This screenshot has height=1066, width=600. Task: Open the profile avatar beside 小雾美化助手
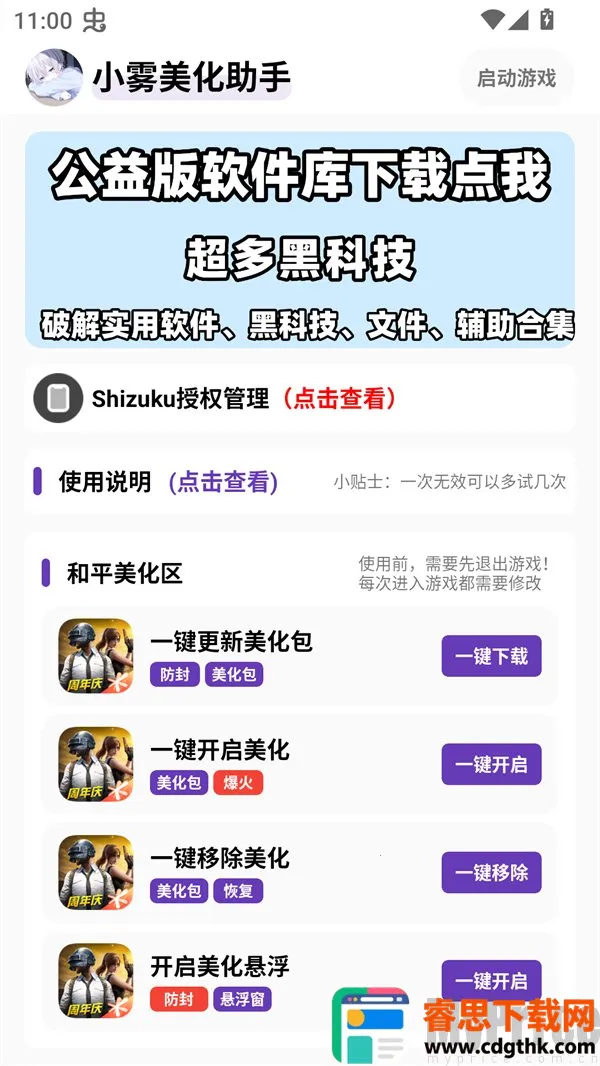(x=54, y=77)
